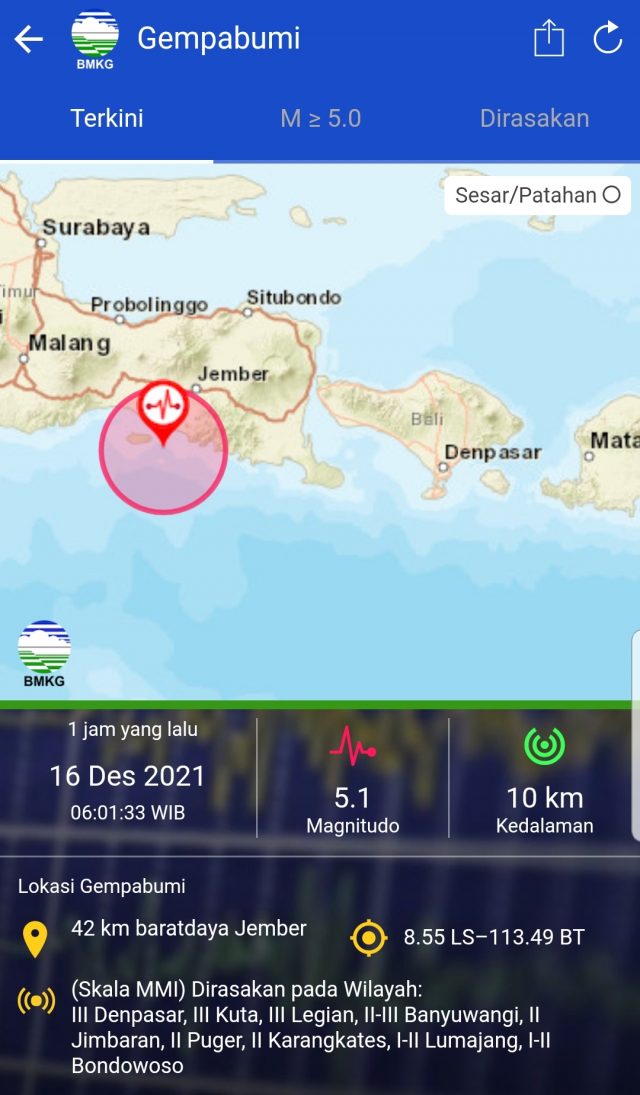Screen dimensions: 640x1095
Task: Refresh the earthquake data
Action: (607, 40)
